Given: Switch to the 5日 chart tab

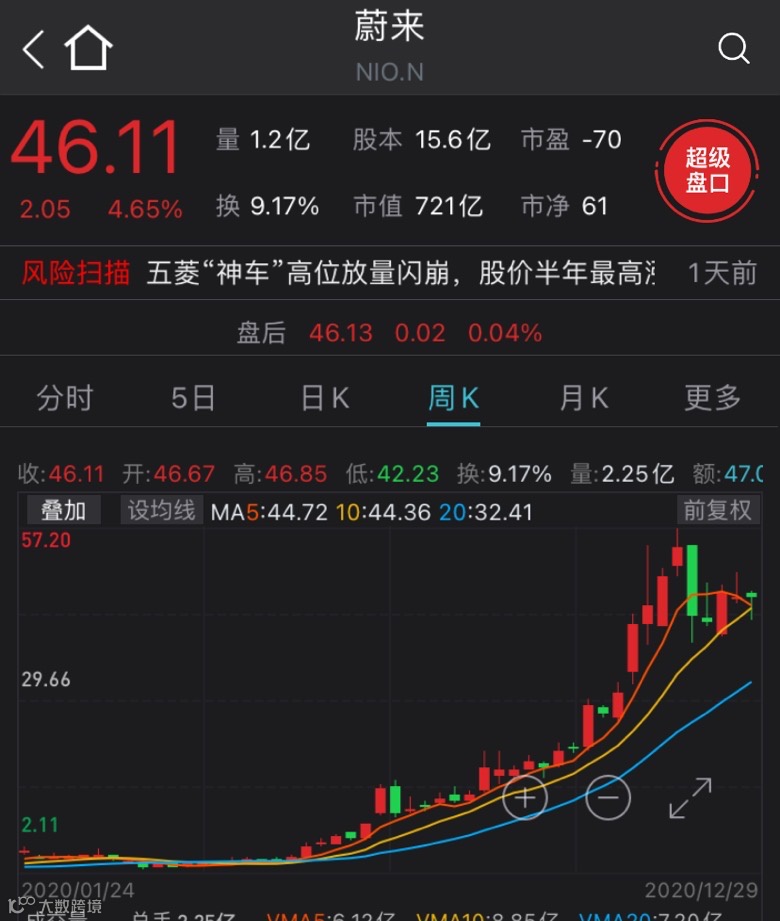Looking at the screenshot, I should 193,398.
